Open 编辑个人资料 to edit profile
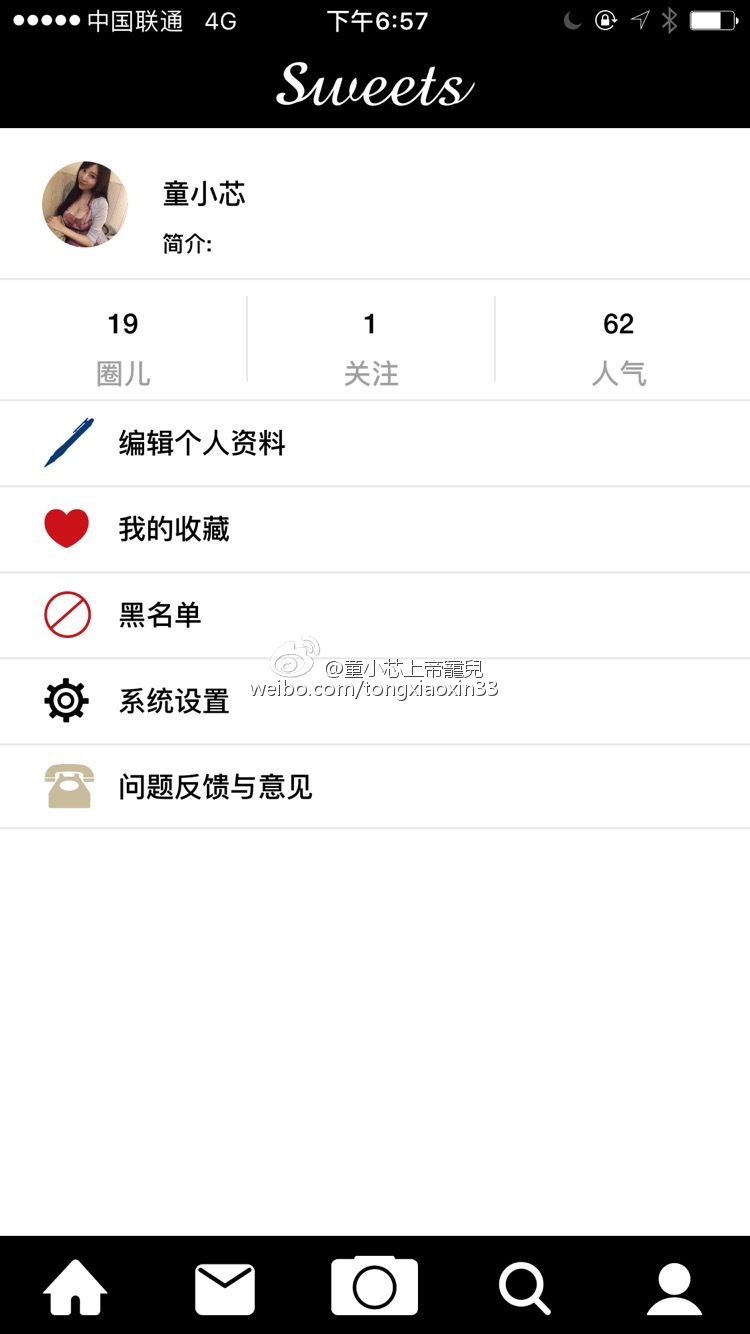The width and height of the screenshot is (750, 1334). click(200, 443)
